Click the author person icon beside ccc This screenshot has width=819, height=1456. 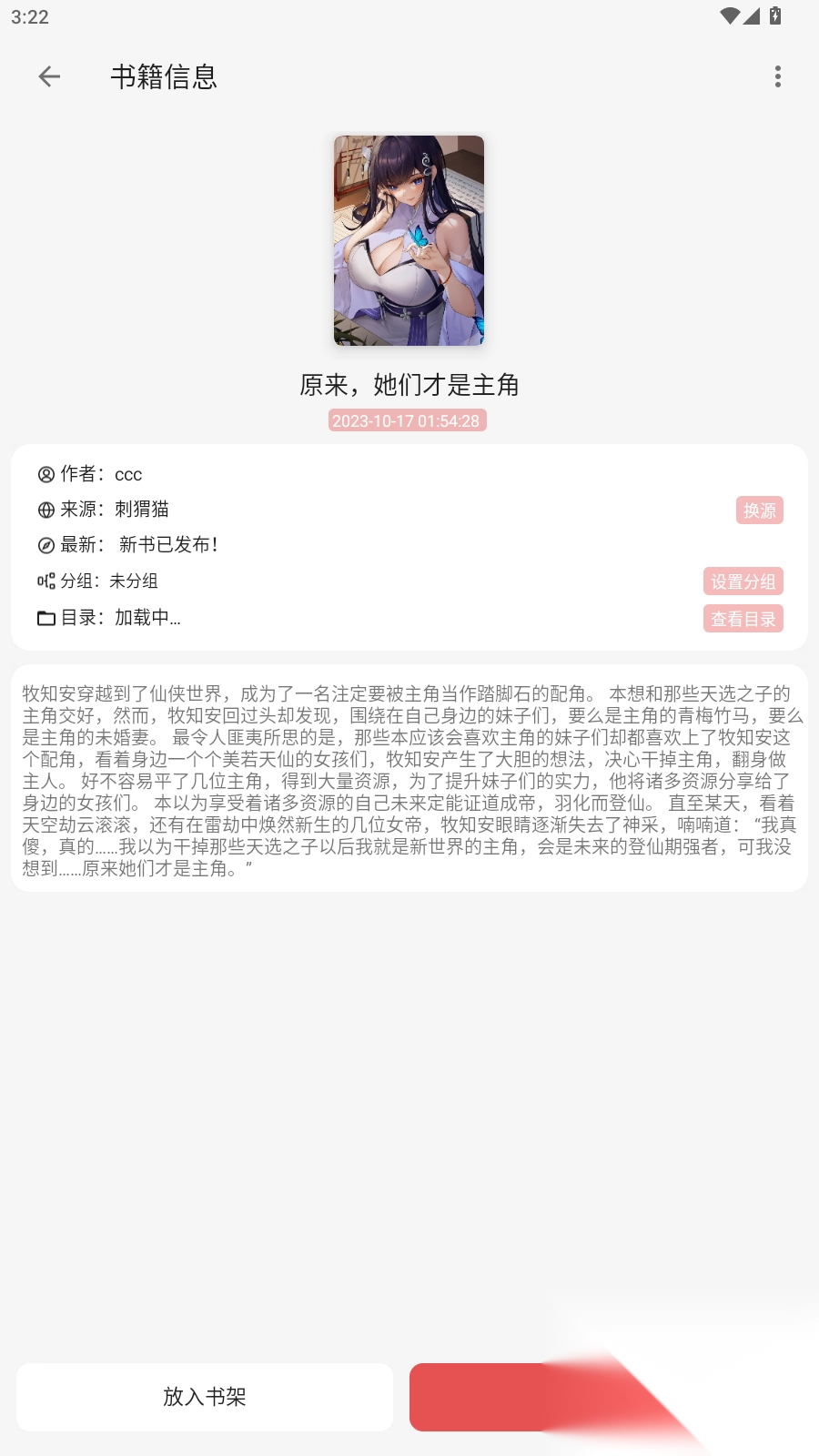pos(44,474)
